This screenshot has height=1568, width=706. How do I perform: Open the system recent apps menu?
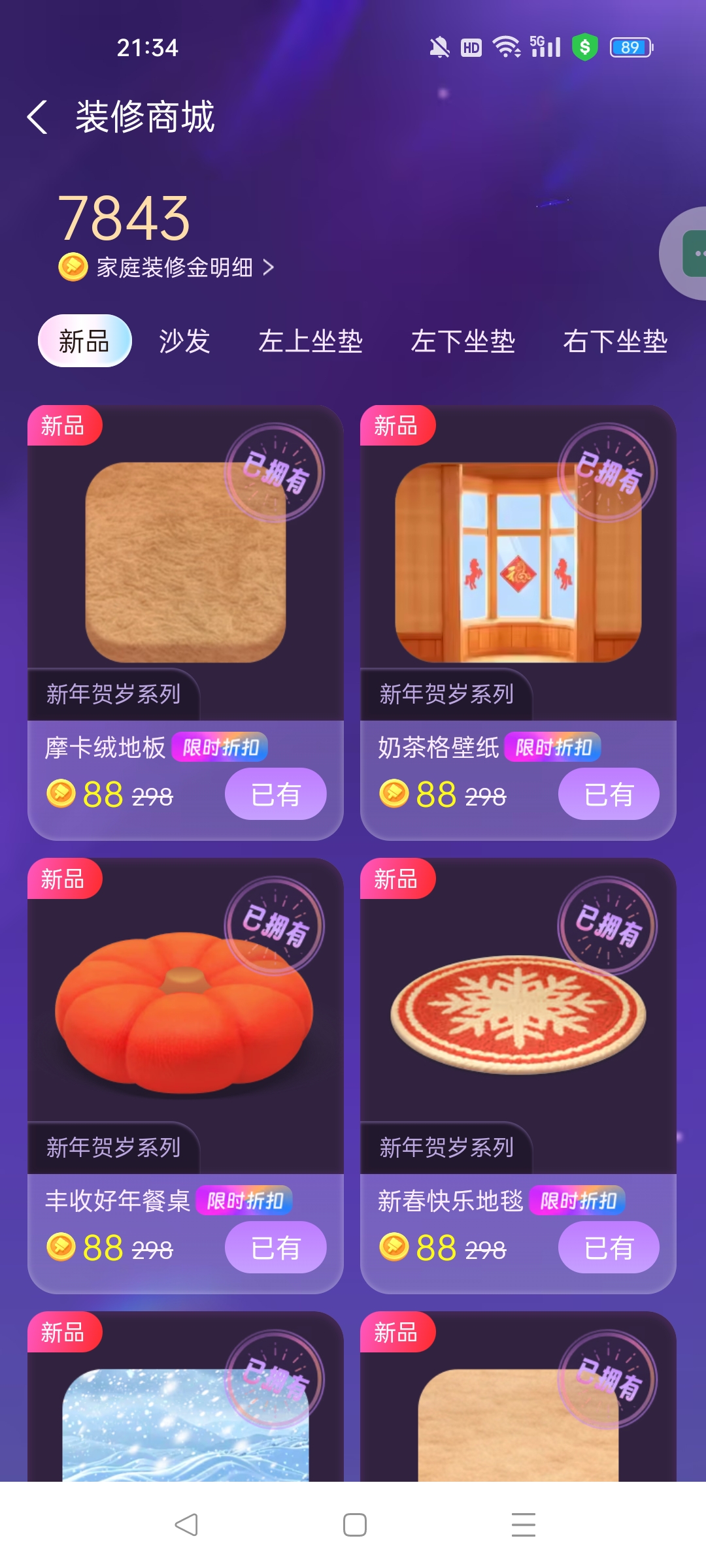(x=523, y=1524)
